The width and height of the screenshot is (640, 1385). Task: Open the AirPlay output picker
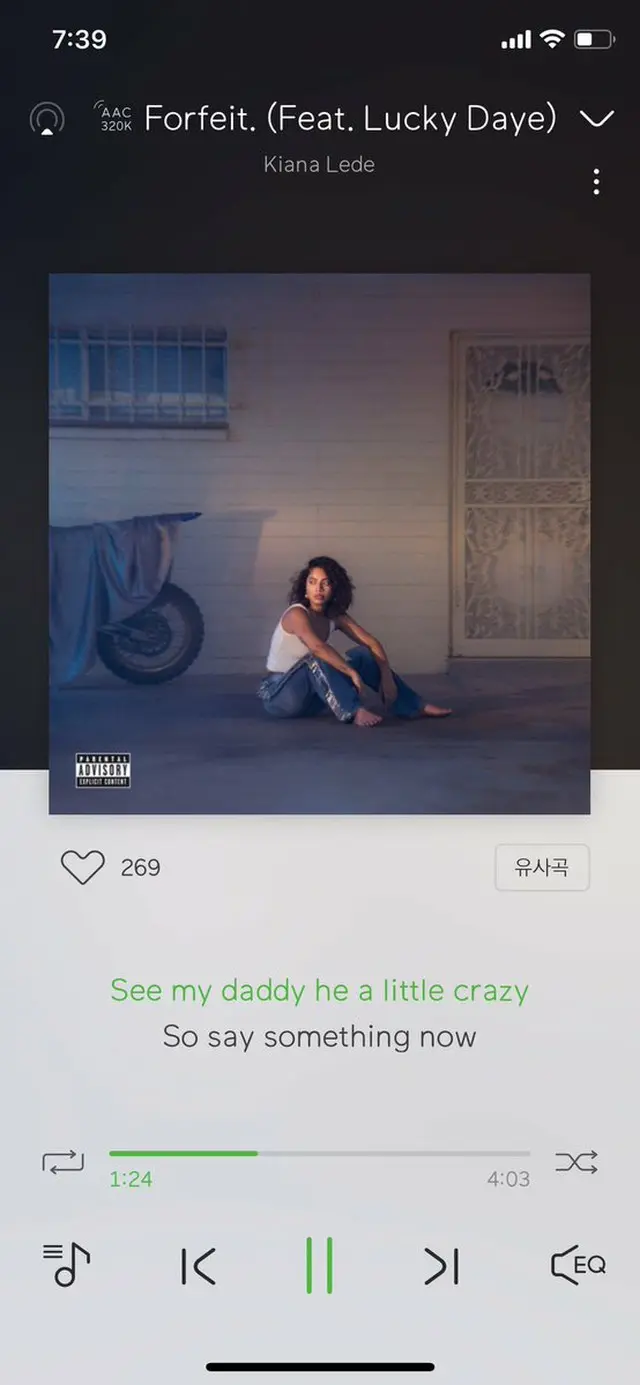pos(47,119)
